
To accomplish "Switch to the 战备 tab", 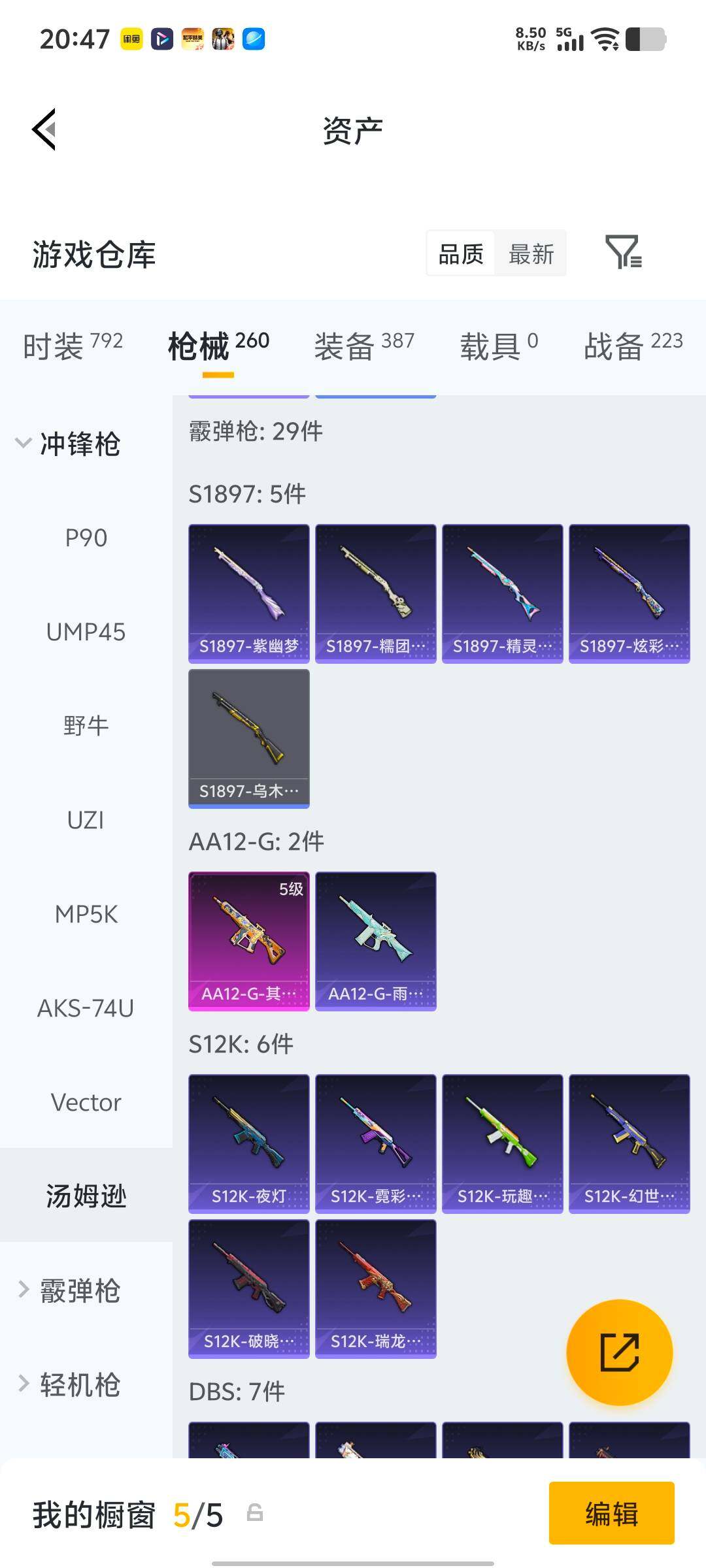I will click(x=633, y=345).
